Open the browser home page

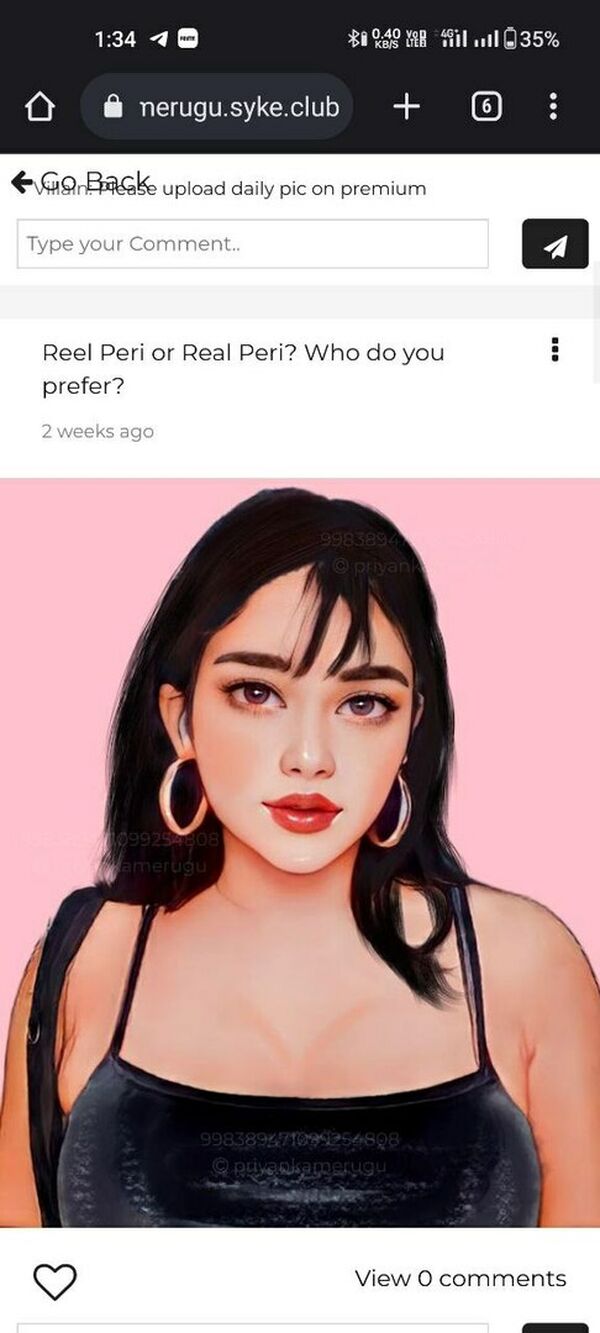(x=39, y=107)
